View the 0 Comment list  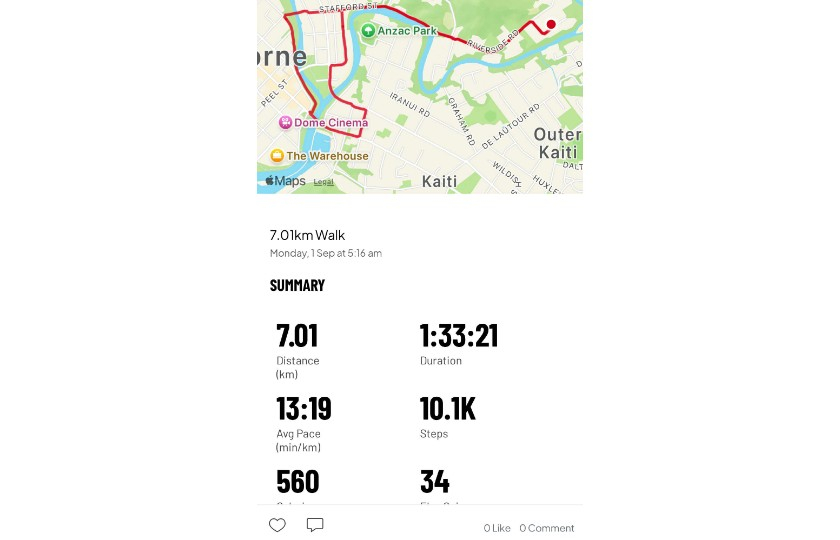547,528
